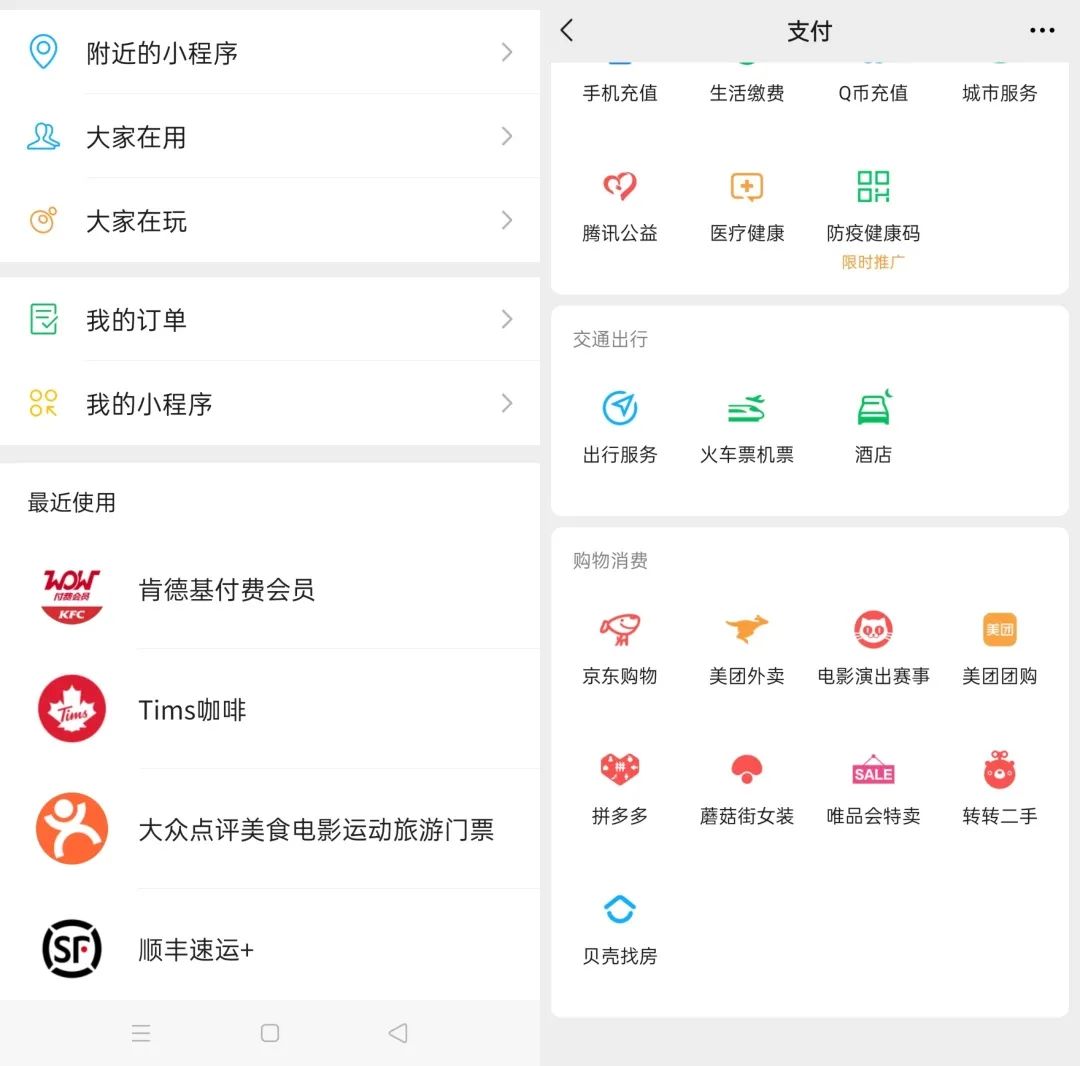Order food with 美团外卖
This screenshot has height=1066, width=1080.
coord(747,648)
